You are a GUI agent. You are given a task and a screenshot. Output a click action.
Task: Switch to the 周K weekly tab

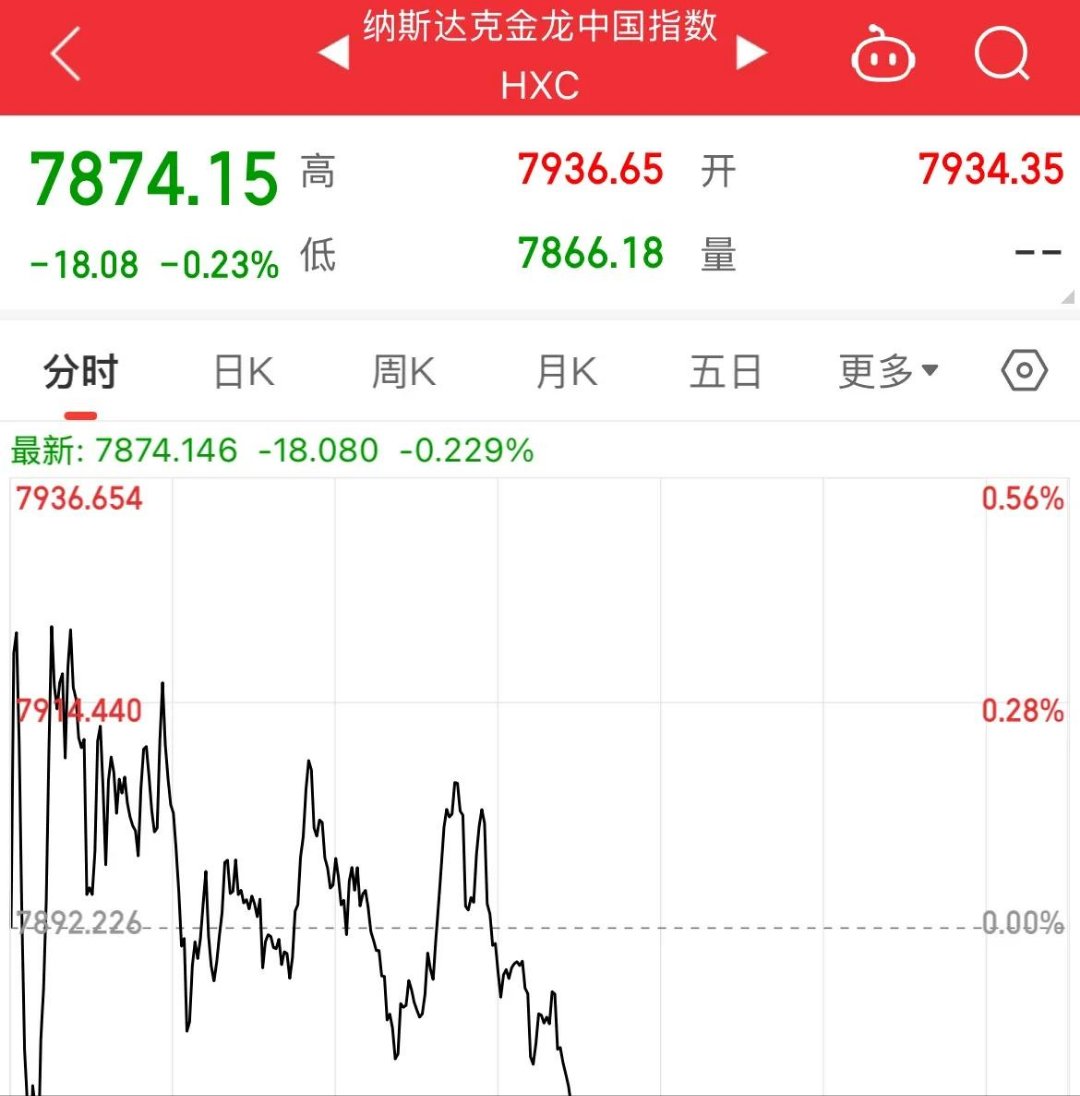402,370
